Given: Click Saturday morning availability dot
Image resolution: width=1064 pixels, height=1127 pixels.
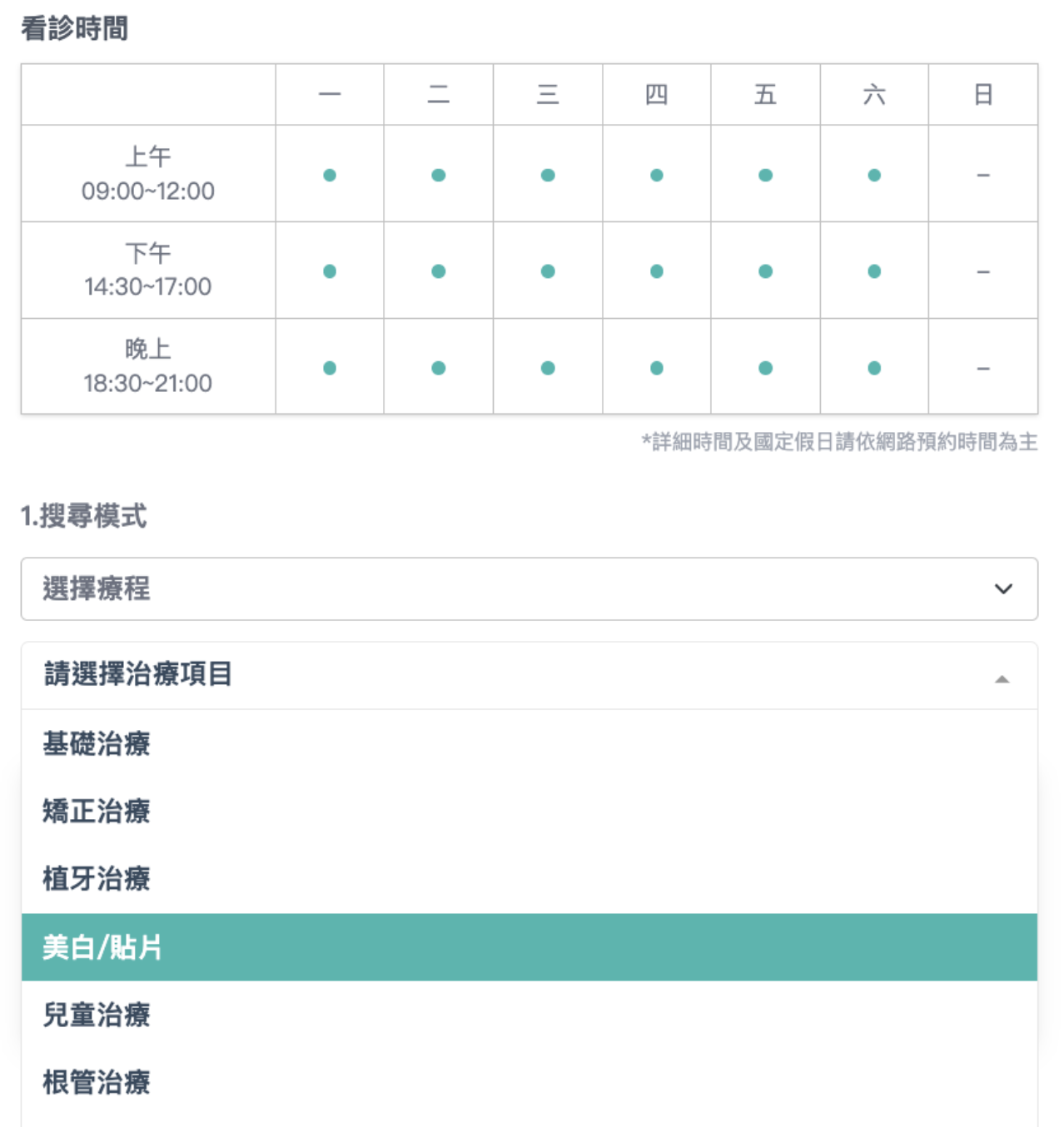Looking at the screenshot, I should click(873, 175).
